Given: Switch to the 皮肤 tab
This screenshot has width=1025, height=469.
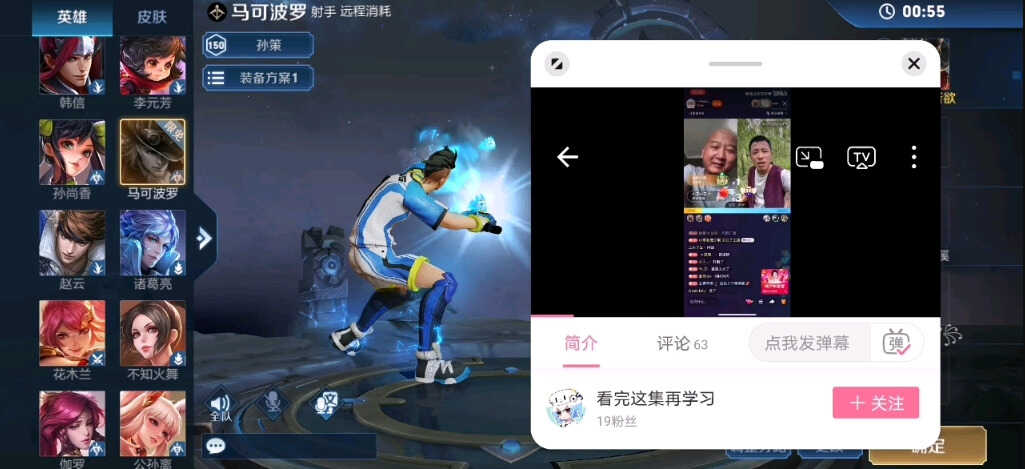Looking at the screenshot, I should click(152, 17).
